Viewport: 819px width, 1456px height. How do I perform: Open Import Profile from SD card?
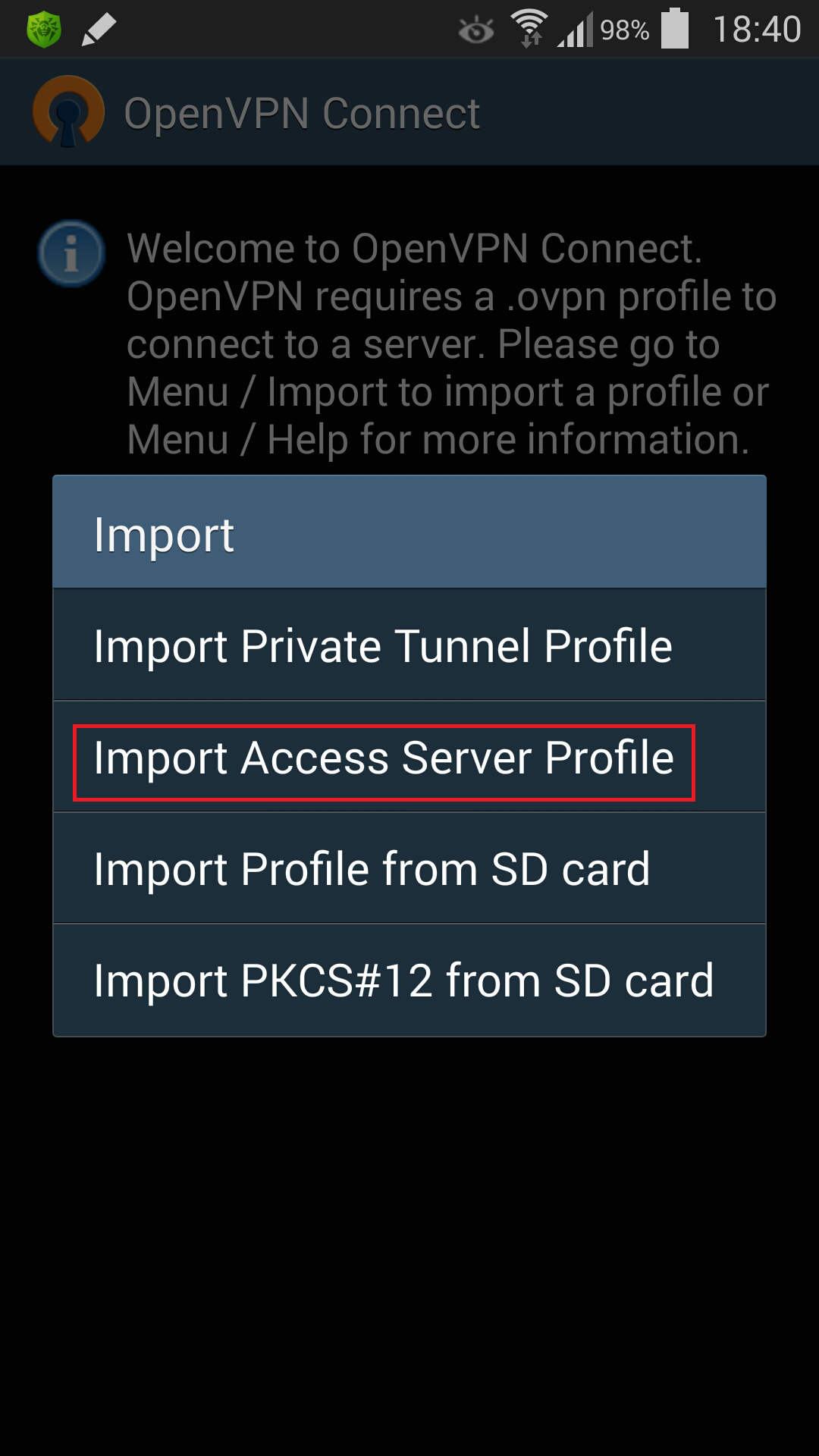pos(409,868)
